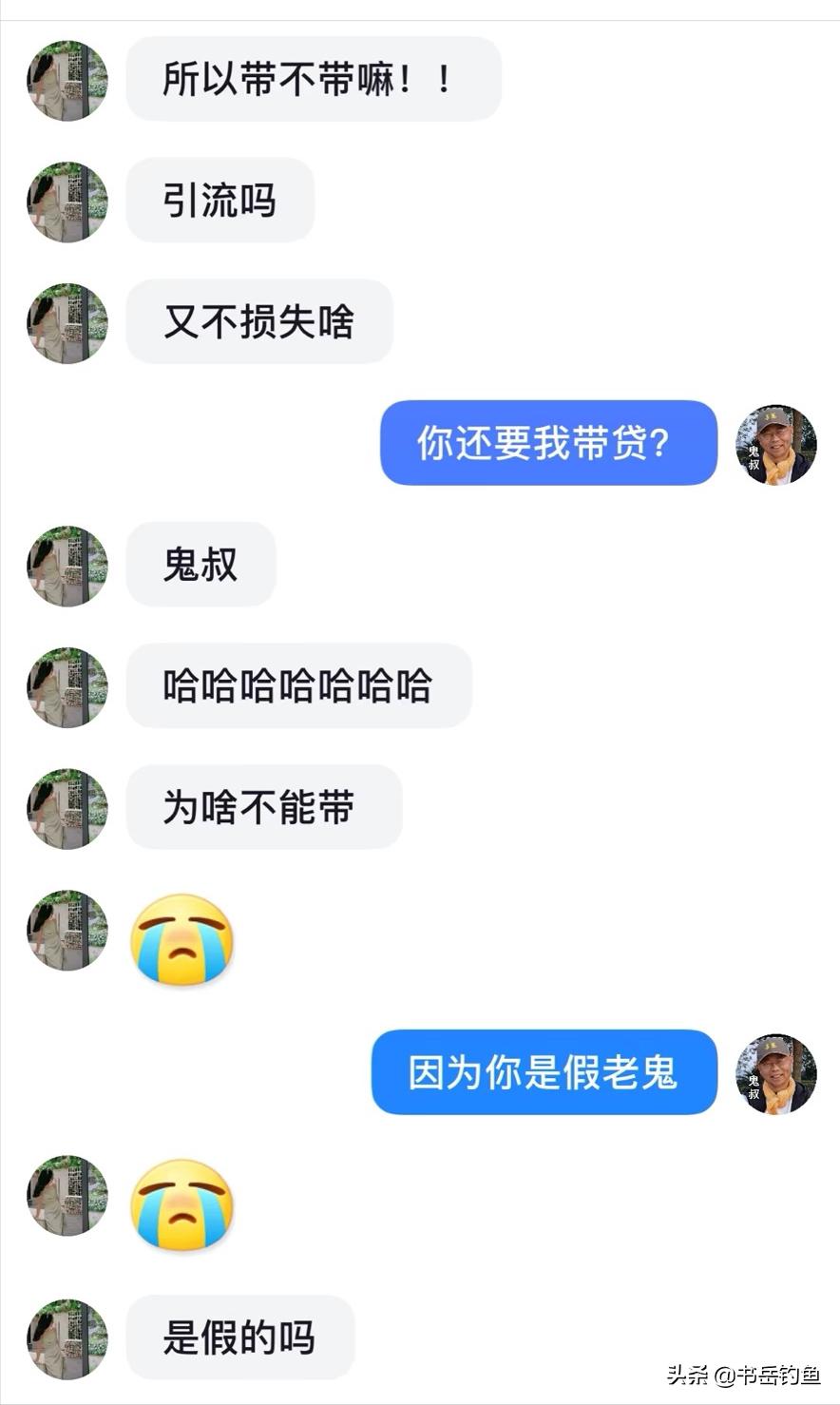Tap the 鬼叔 avatar next to "你还要我带贷？"

[x=775, y=444]
